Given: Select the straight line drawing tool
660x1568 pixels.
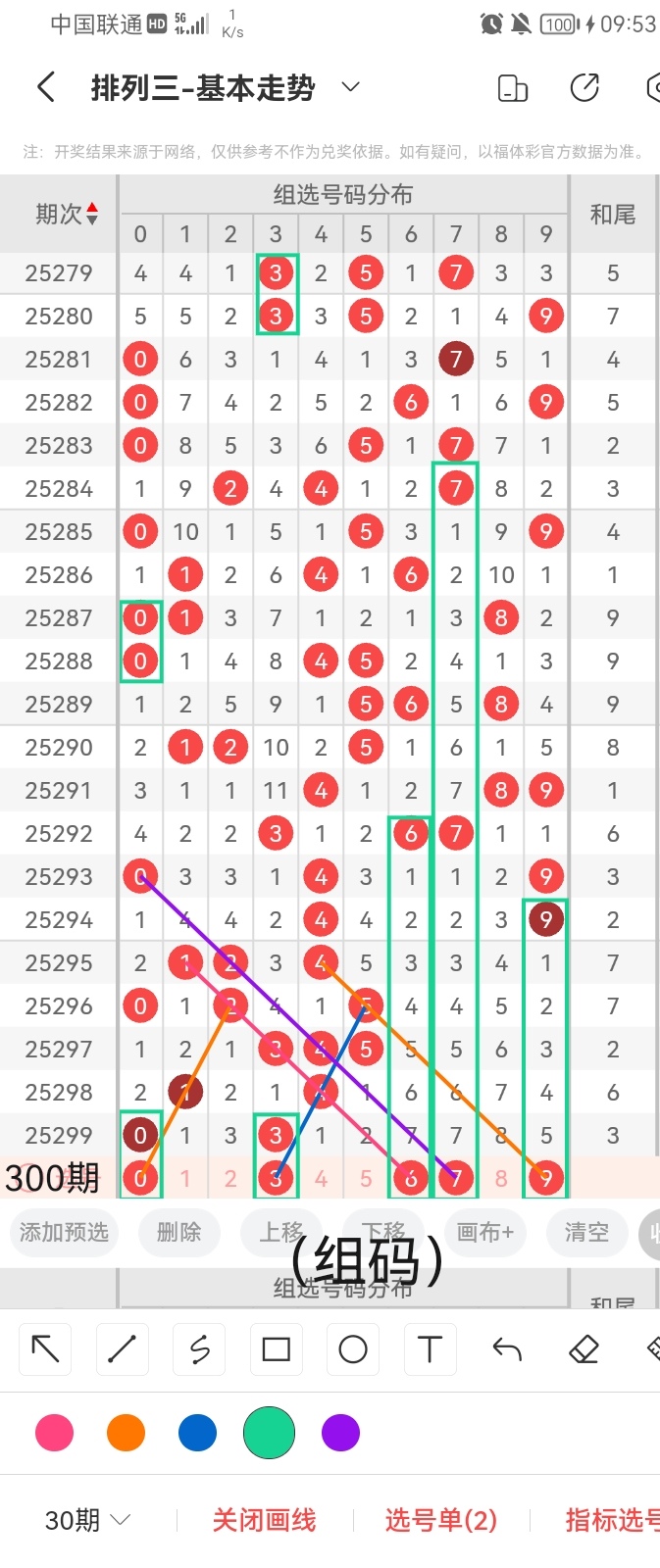Looking at the screenshot, I should [x=122, y=1349].
